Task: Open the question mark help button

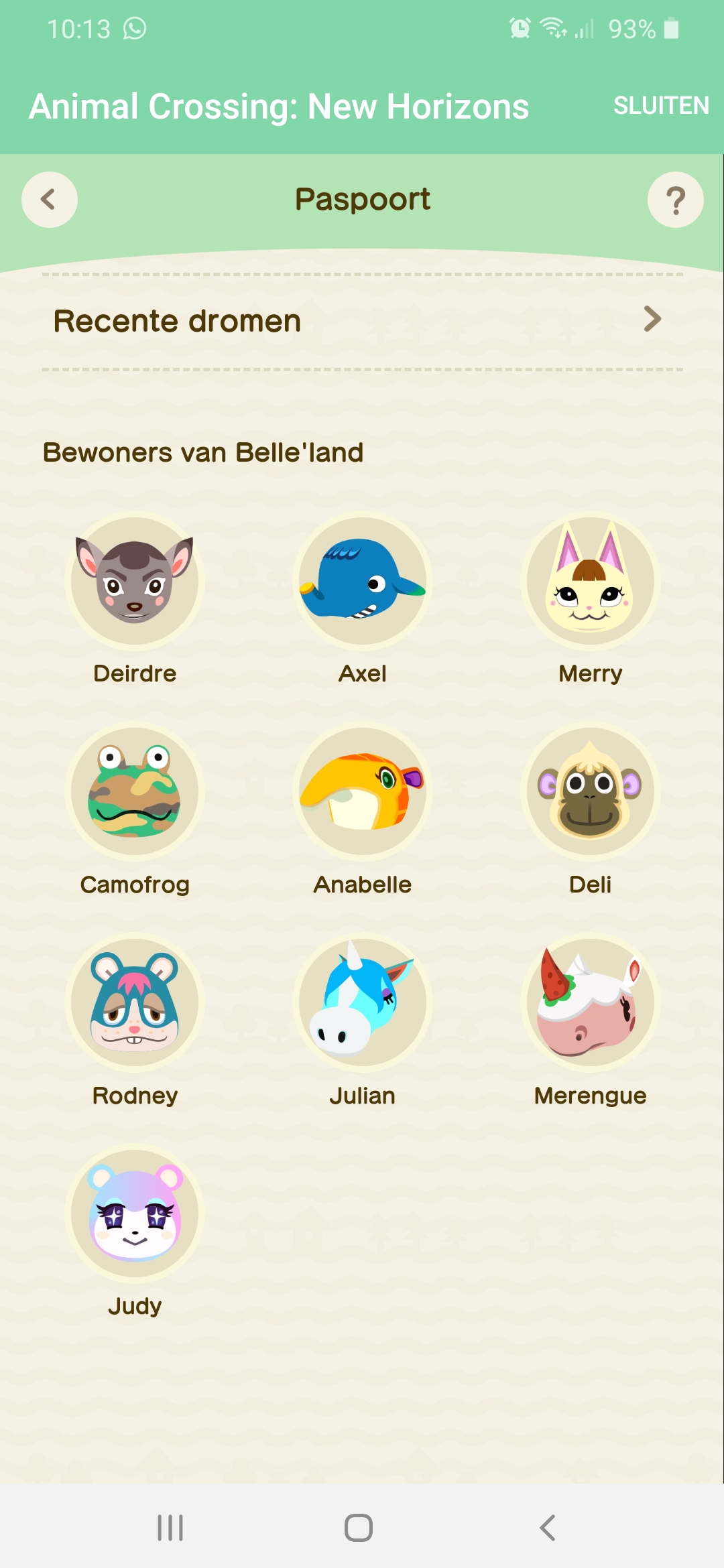Action: click(x=675, y=200)
